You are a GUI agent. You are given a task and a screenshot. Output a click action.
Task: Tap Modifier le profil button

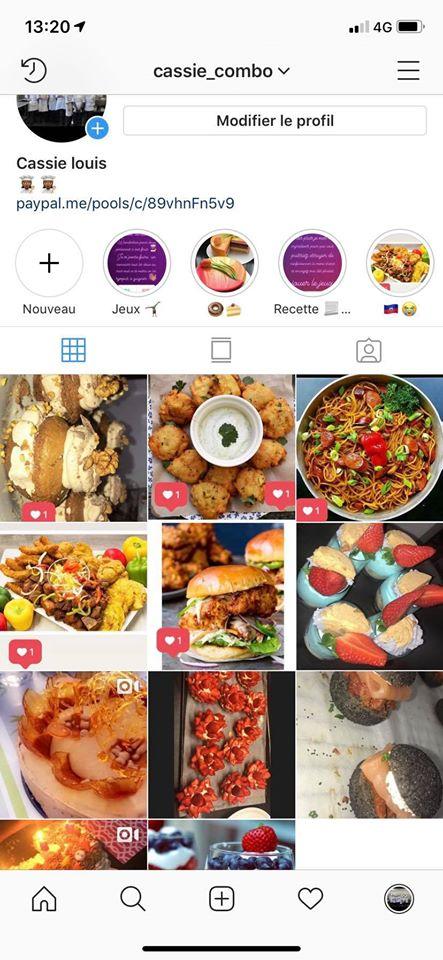[x=275, y=121]
